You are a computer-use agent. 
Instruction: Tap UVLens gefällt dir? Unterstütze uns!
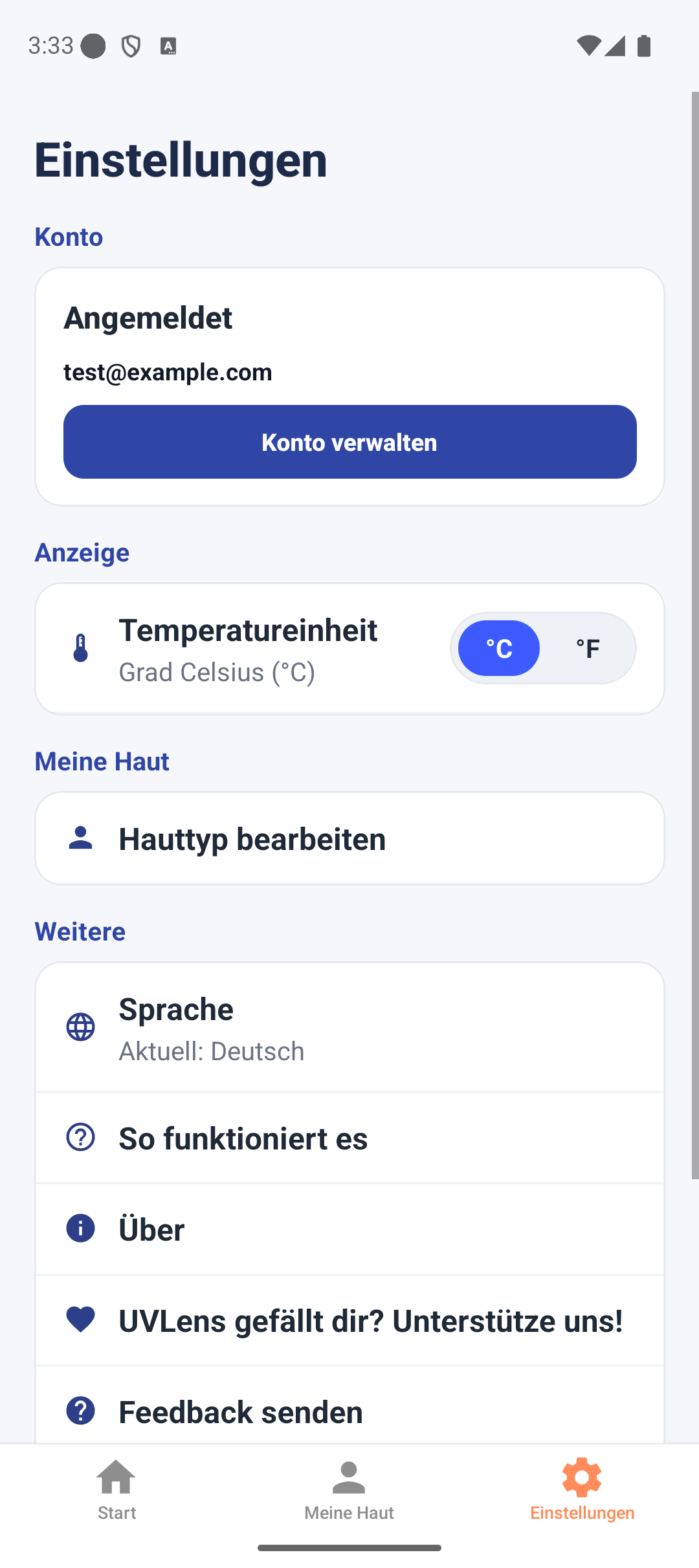(x=349, y=1320)
